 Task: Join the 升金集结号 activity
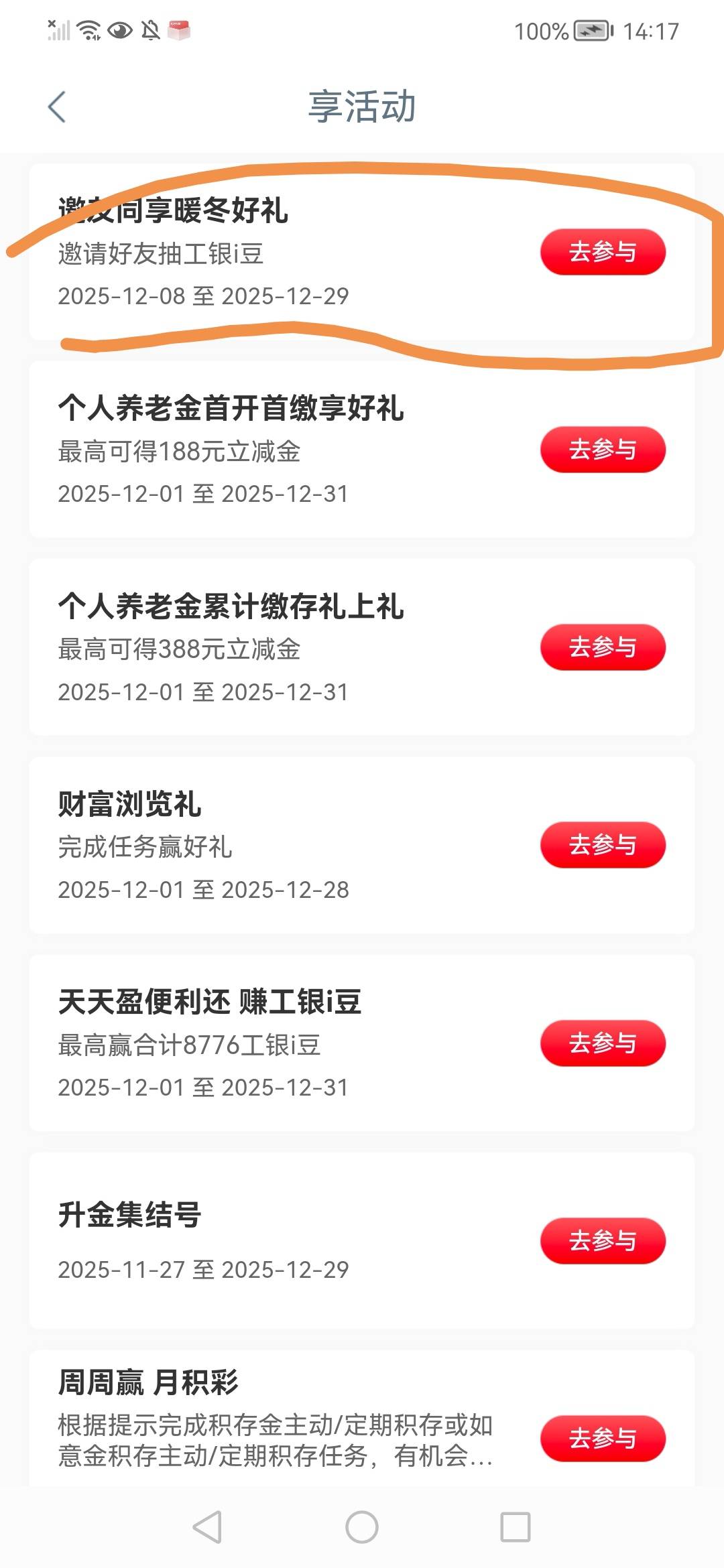click(603, 1240)
